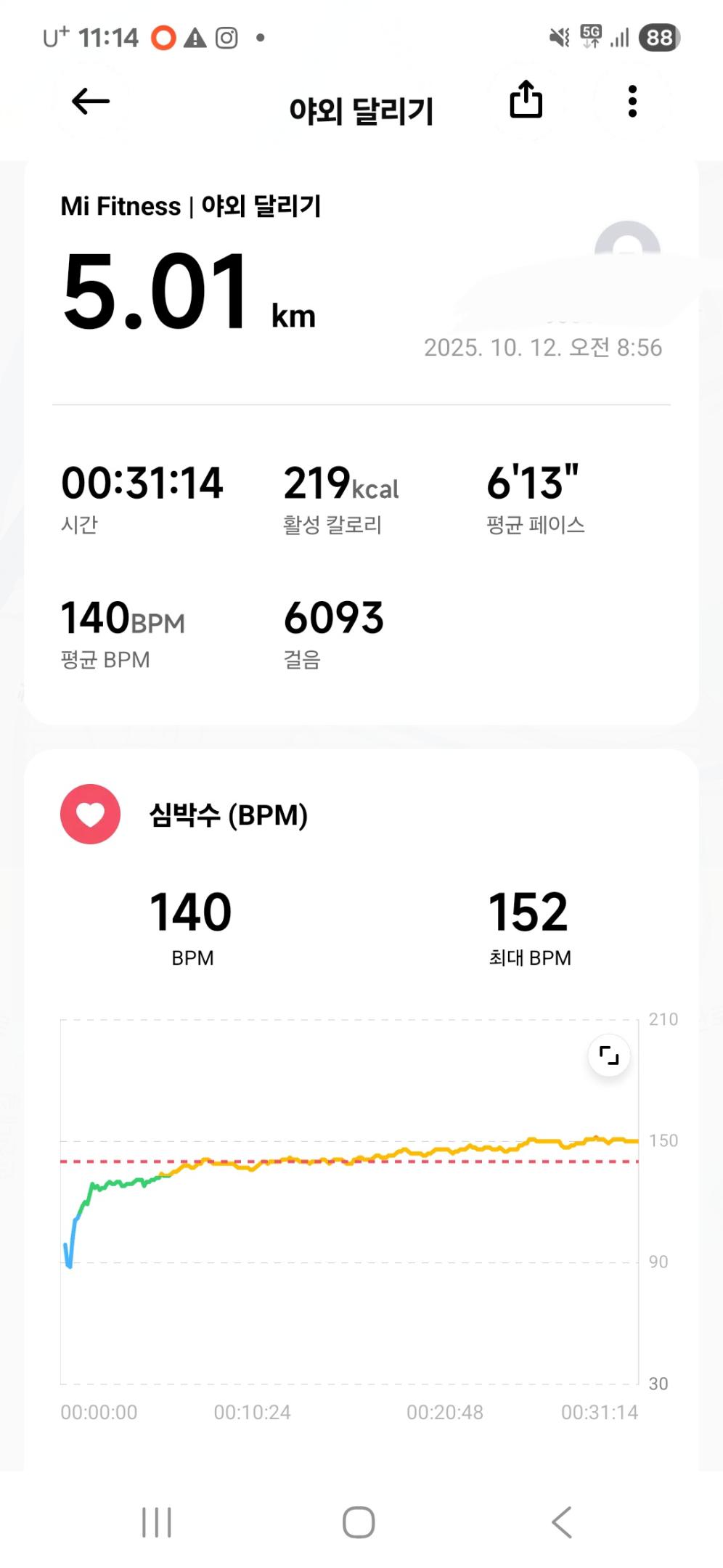Tap the system home button
This screenshot has height=1568, width=723.
[x=359, y=1522]
